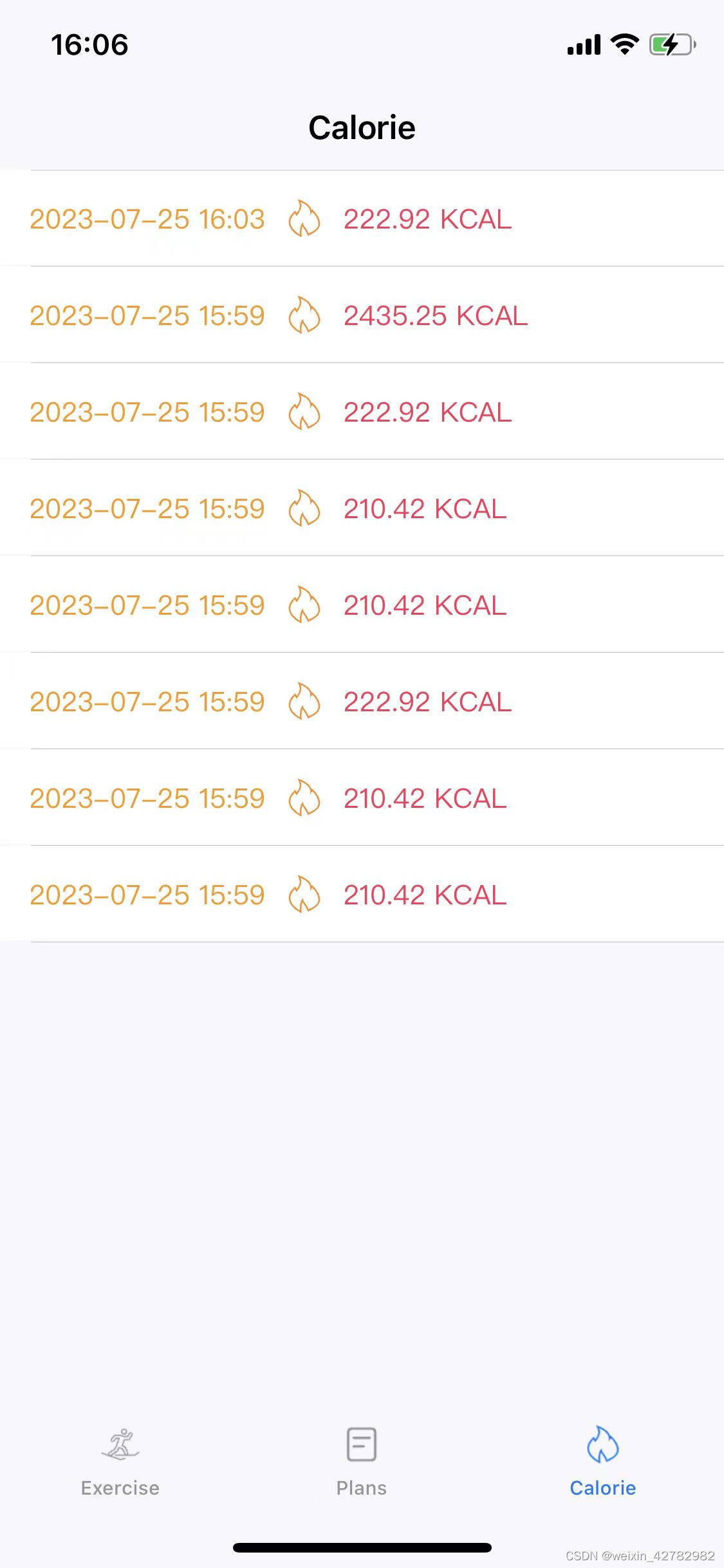Tap the battery charging indicator
724x1568 pixels.
(671, 44)
